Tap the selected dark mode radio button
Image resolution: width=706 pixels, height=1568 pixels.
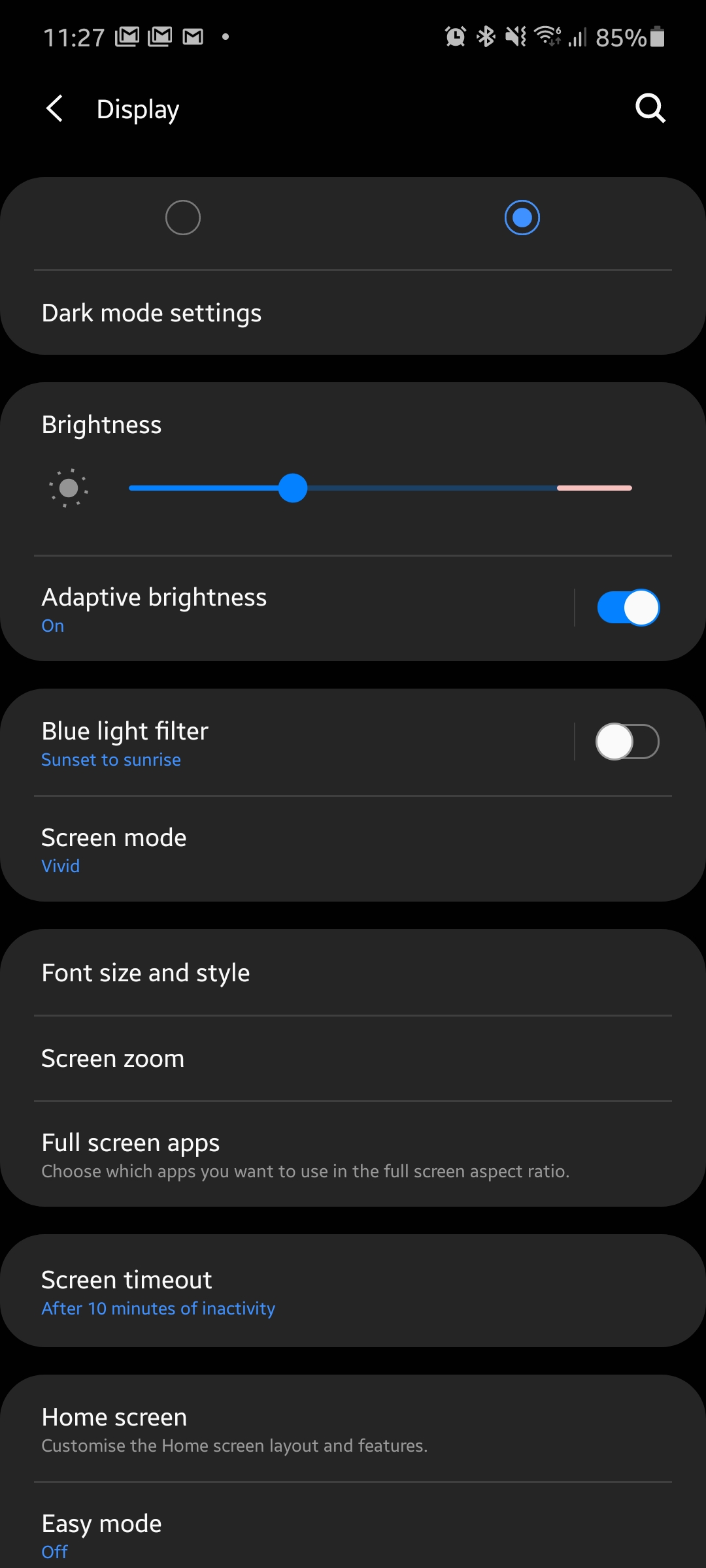click(522, 218)
